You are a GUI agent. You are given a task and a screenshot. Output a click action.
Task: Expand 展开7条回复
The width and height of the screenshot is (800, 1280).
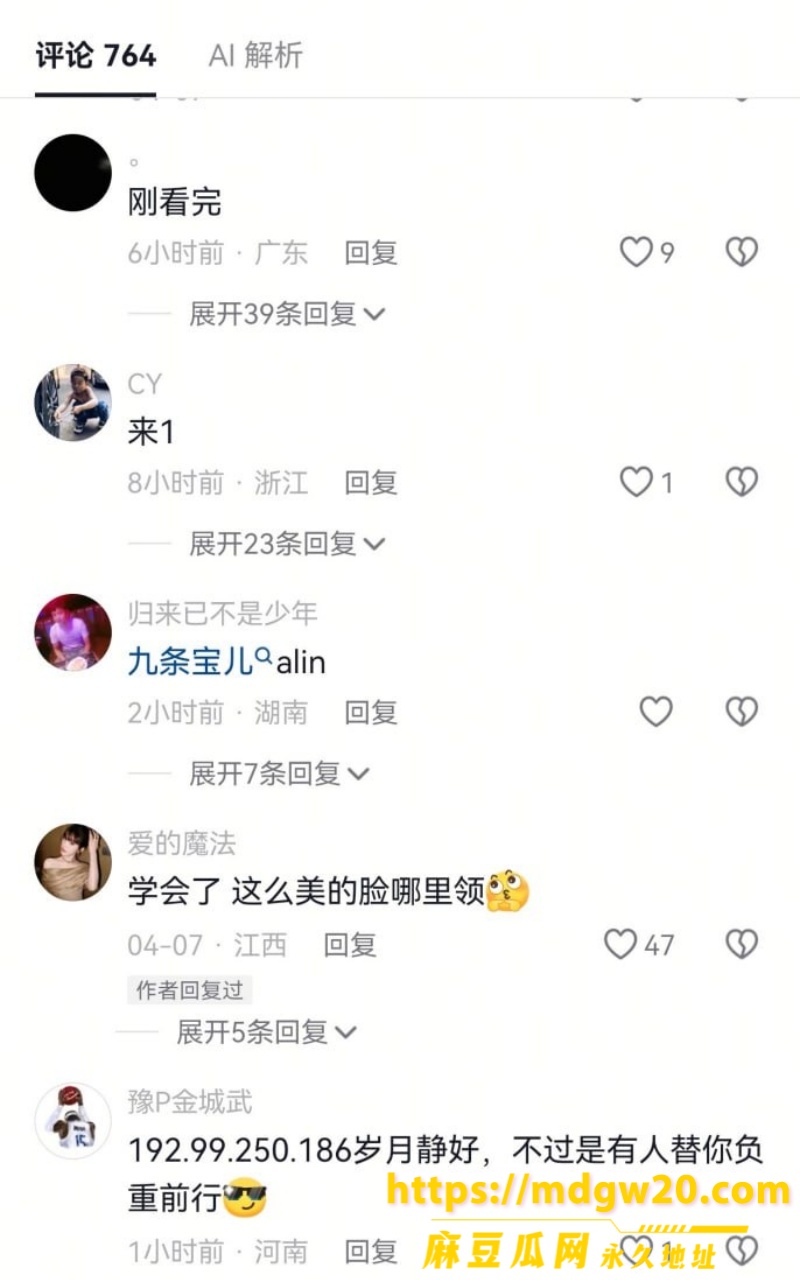(279, 774)
